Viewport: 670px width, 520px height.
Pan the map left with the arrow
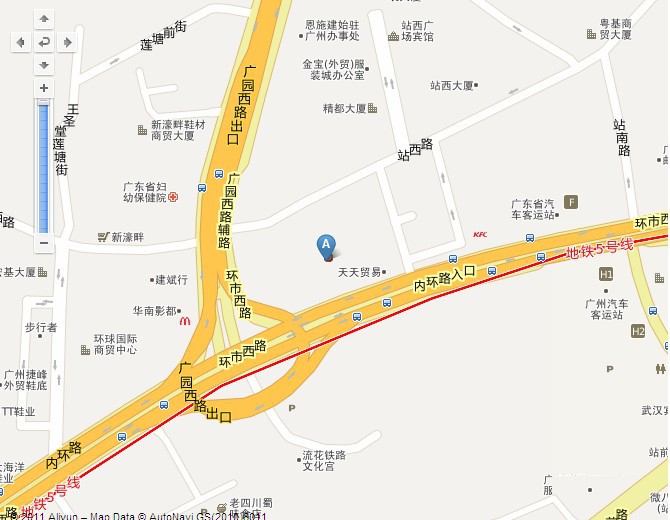[x=20, y=42]
